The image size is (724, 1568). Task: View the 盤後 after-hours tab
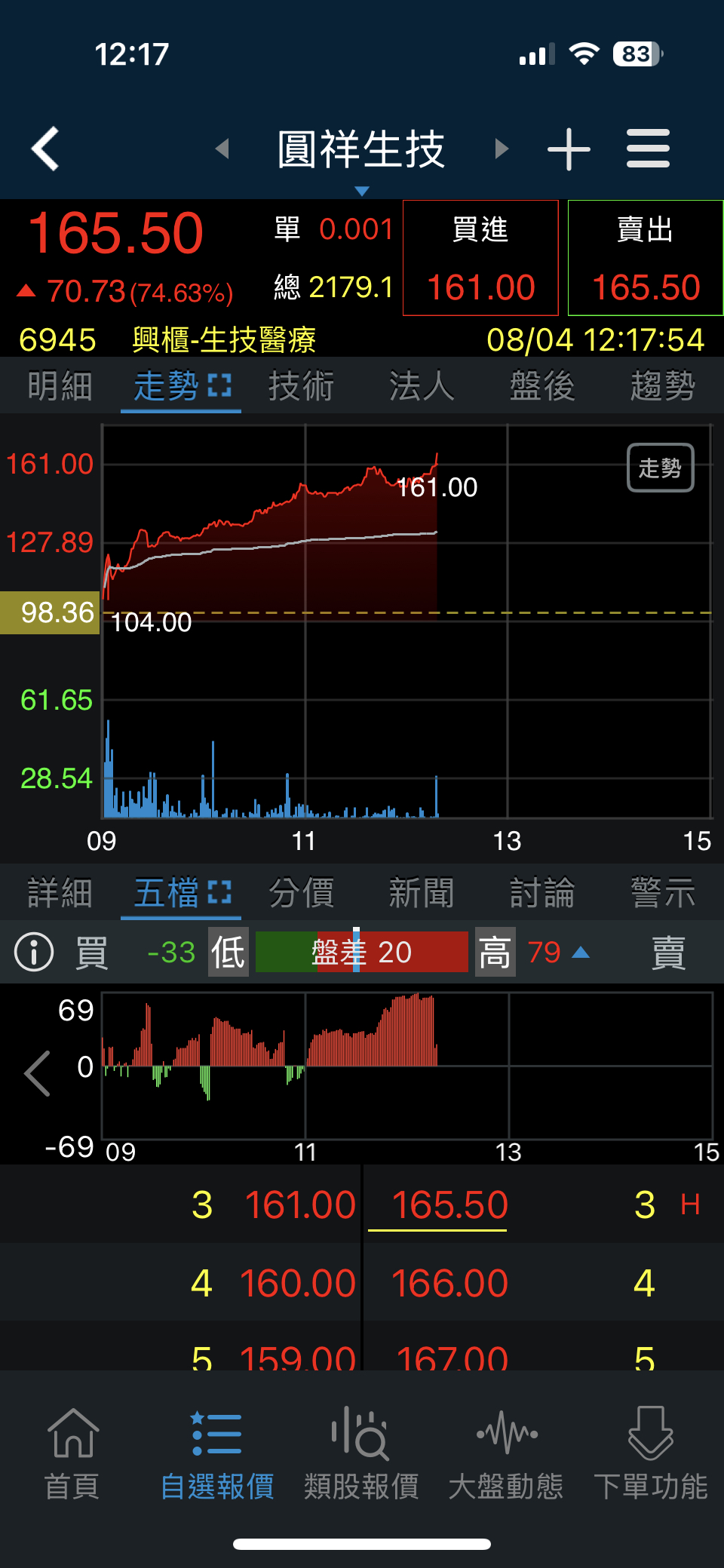click(x=542, y=386)
